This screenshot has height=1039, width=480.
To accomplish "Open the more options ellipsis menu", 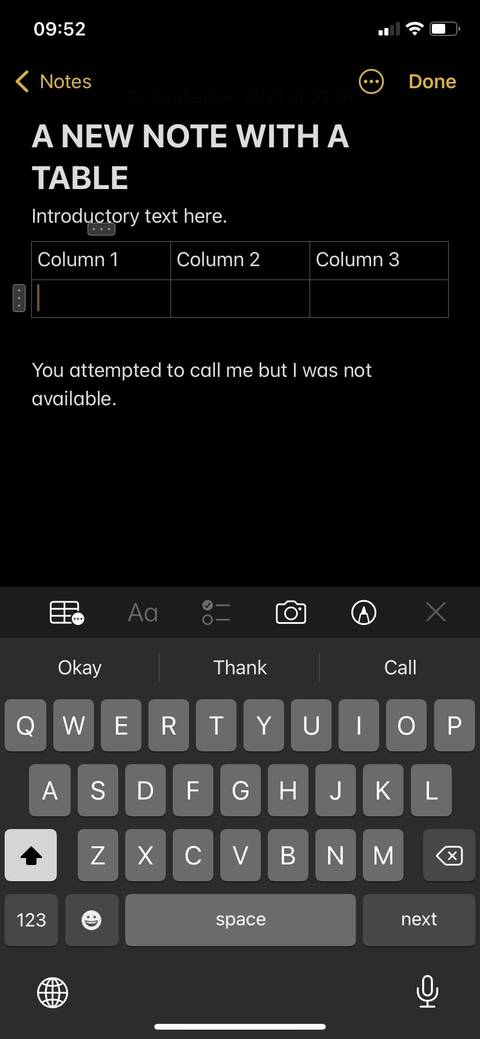I will click(x=371, y=82).
